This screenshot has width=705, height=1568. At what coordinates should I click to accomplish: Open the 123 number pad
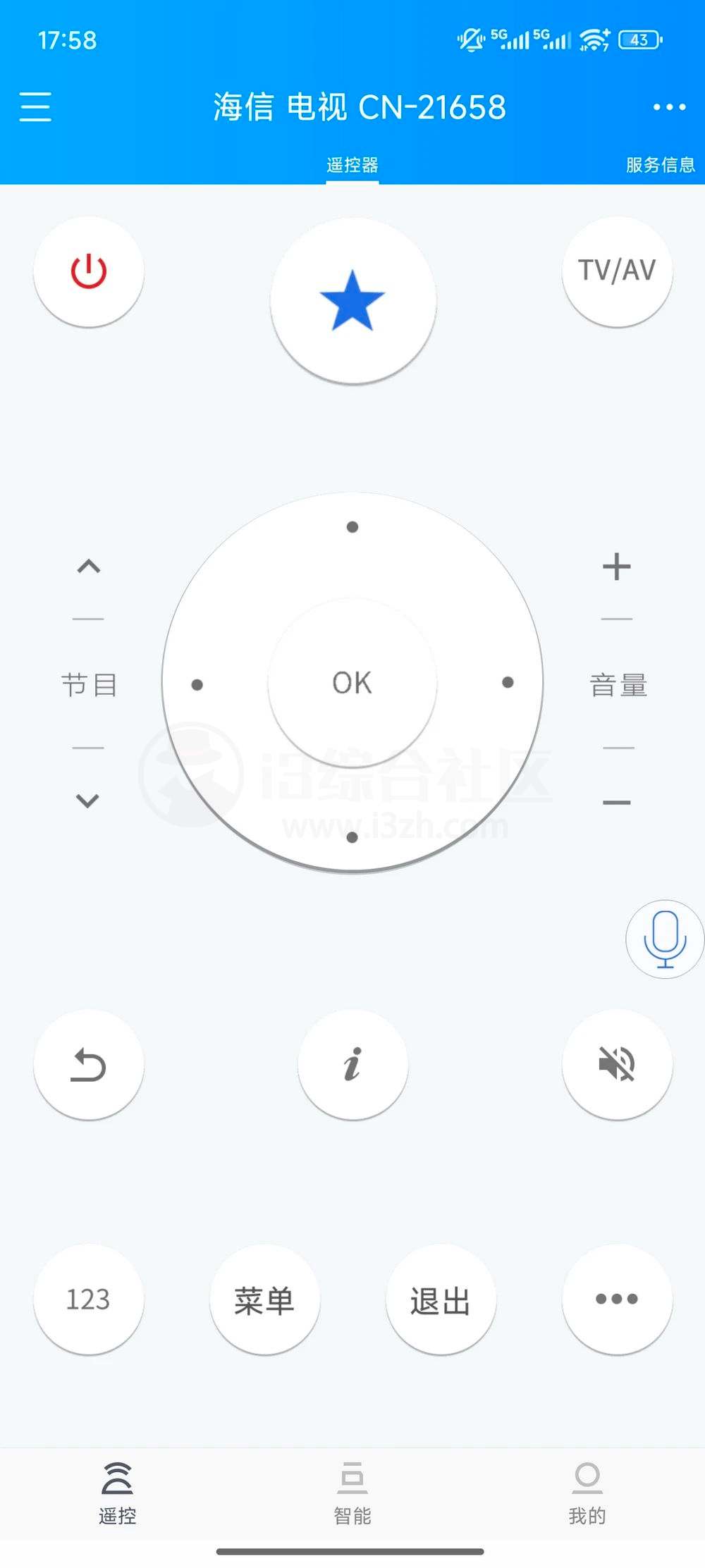[88, 1300]
